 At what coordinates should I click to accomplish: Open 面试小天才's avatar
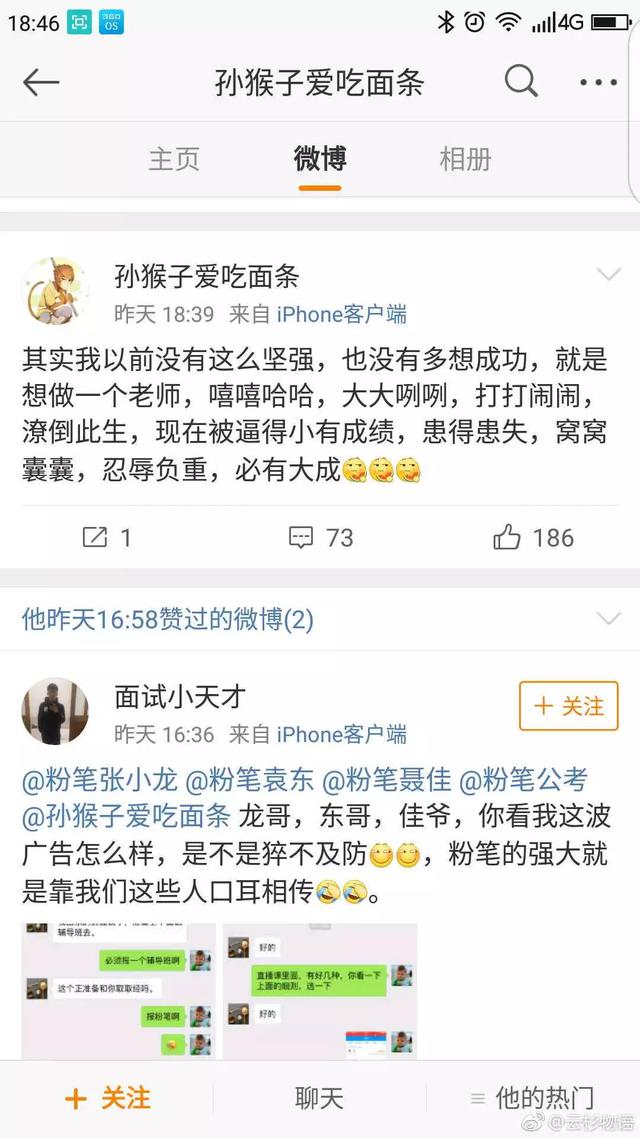[55, 711]
